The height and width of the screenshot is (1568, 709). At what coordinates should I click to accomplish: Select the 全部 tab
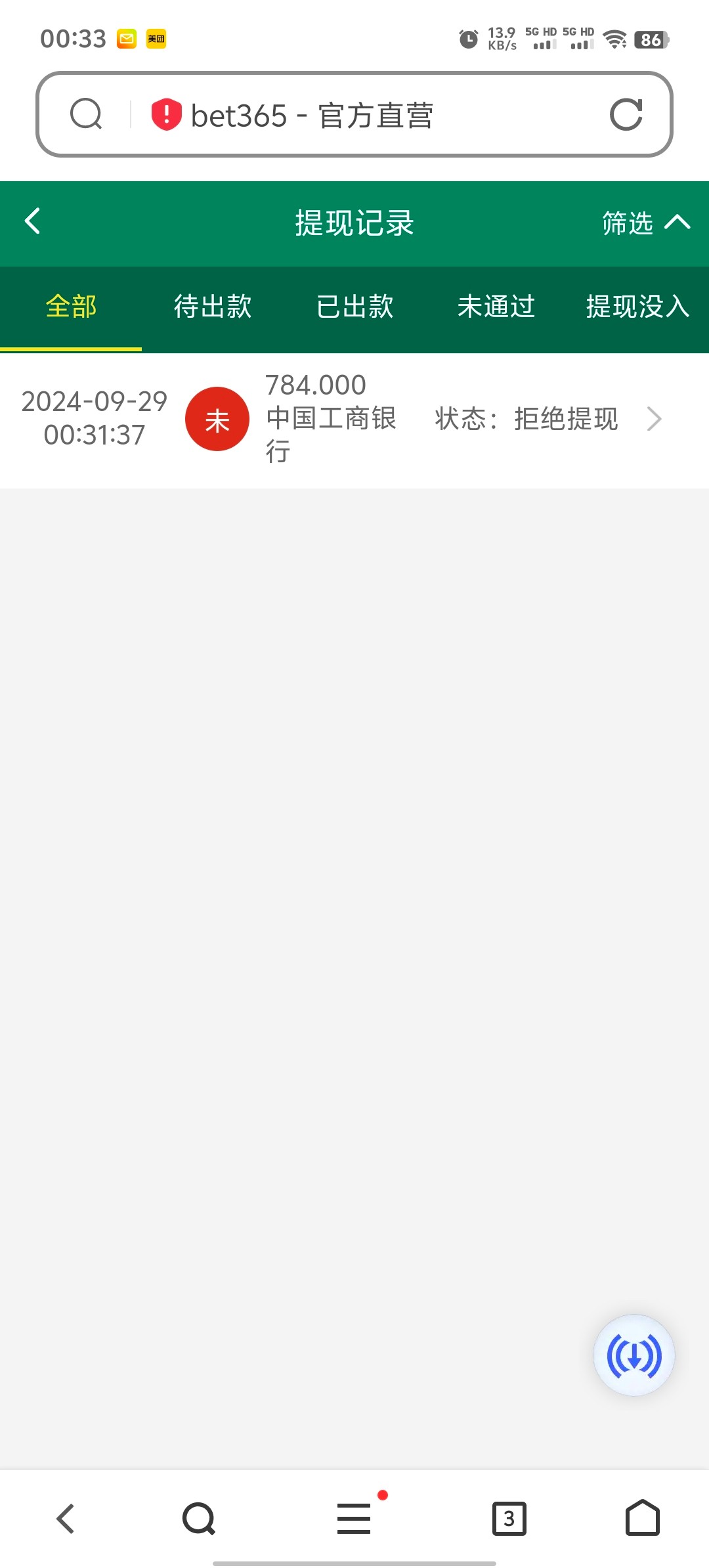71,307
